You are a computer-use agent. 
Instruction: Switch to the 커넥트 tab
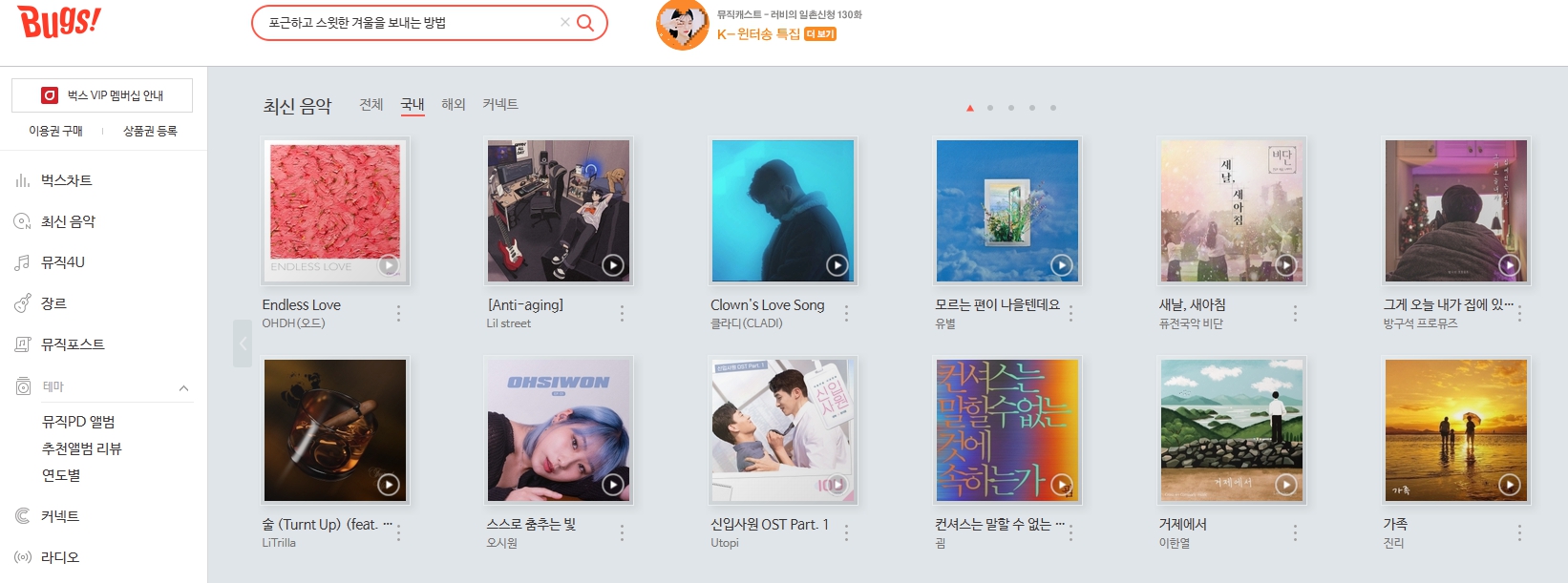tap(500, 105)
